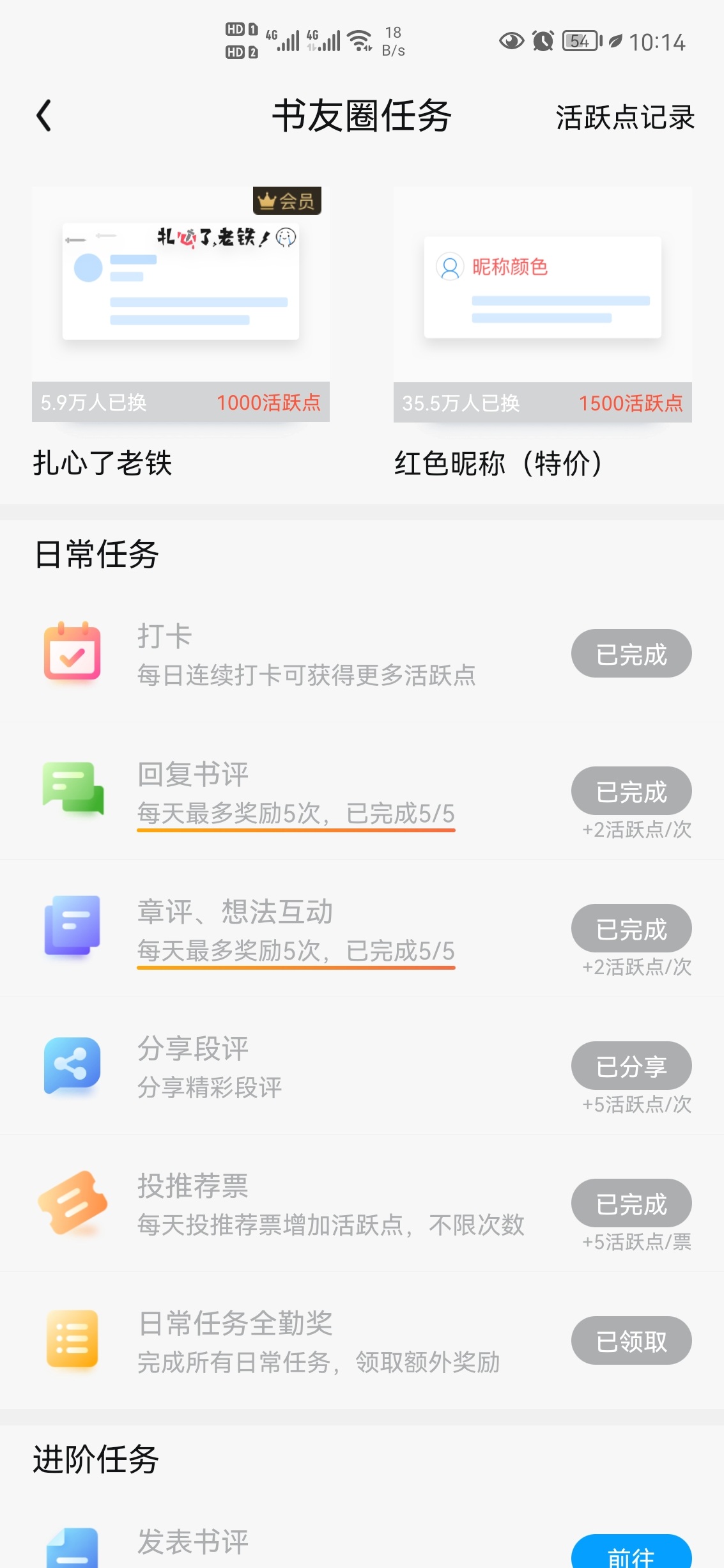Screen dimensions: 724x1568
Task: Open the 扎心了老铁 reward card
Action: pyautogui.click(x=181, y=332)
